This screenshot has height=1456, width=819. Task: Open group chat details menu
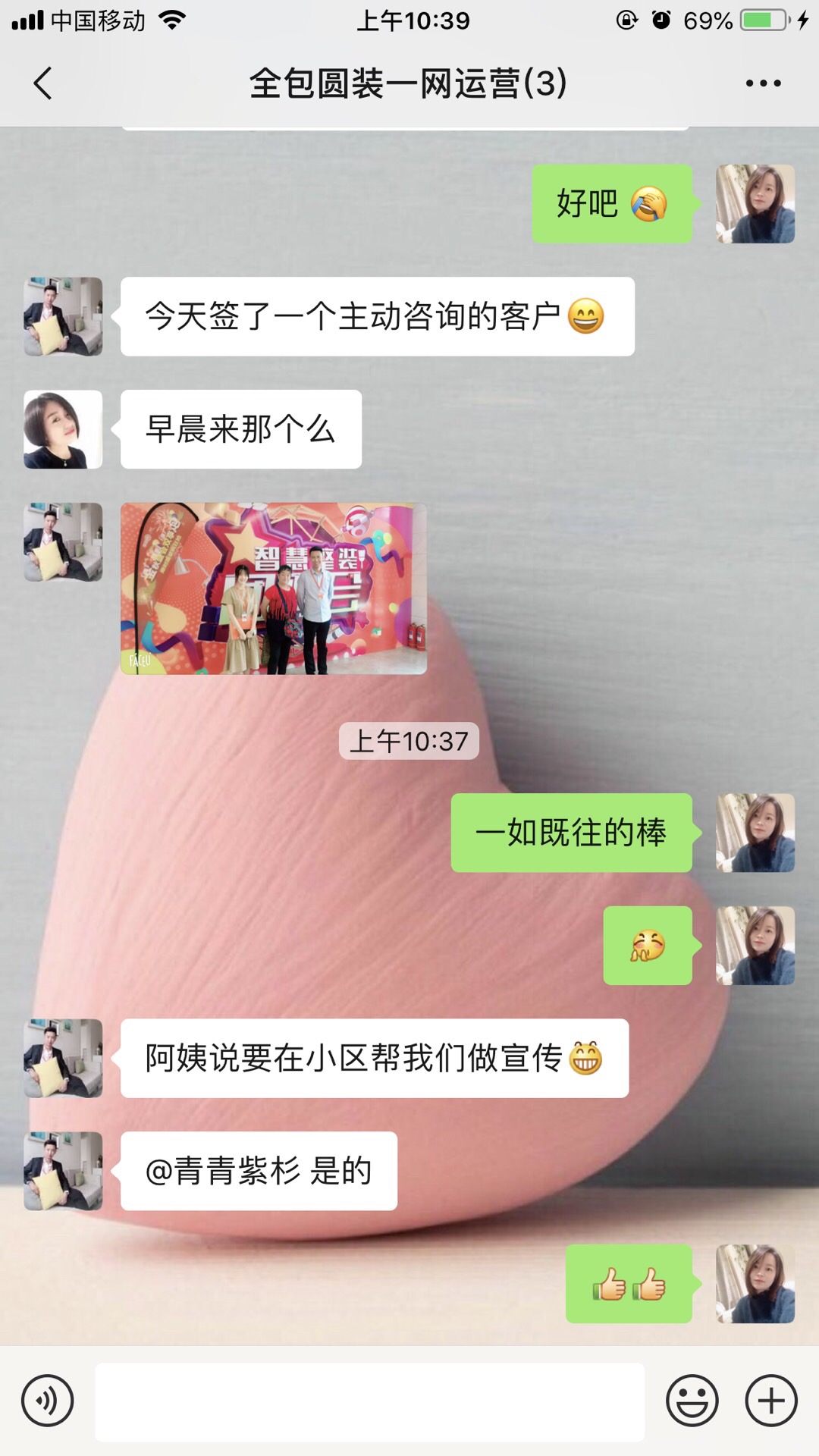[762, 83]
